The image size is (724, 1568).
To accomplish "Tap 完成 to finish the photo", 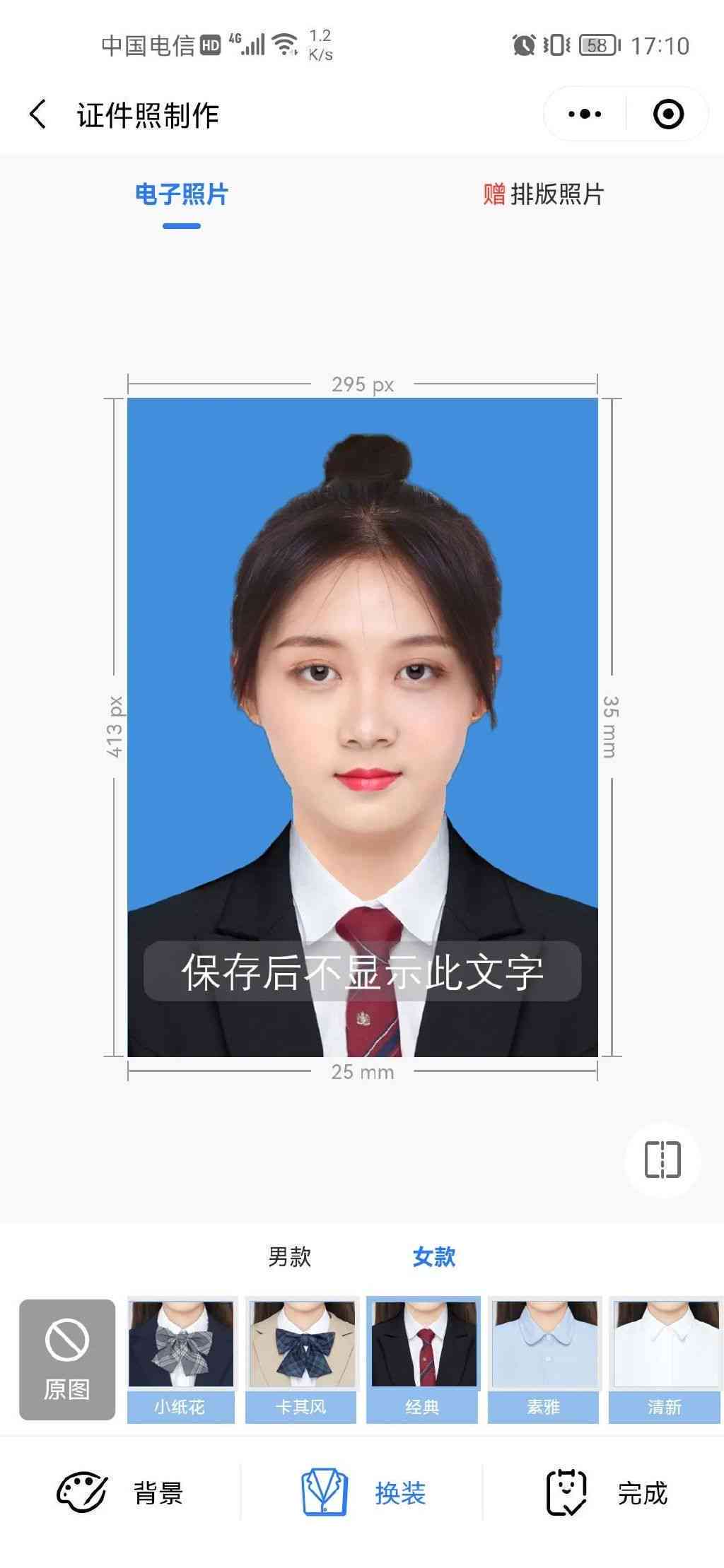I will click(x=605, y=1493).
